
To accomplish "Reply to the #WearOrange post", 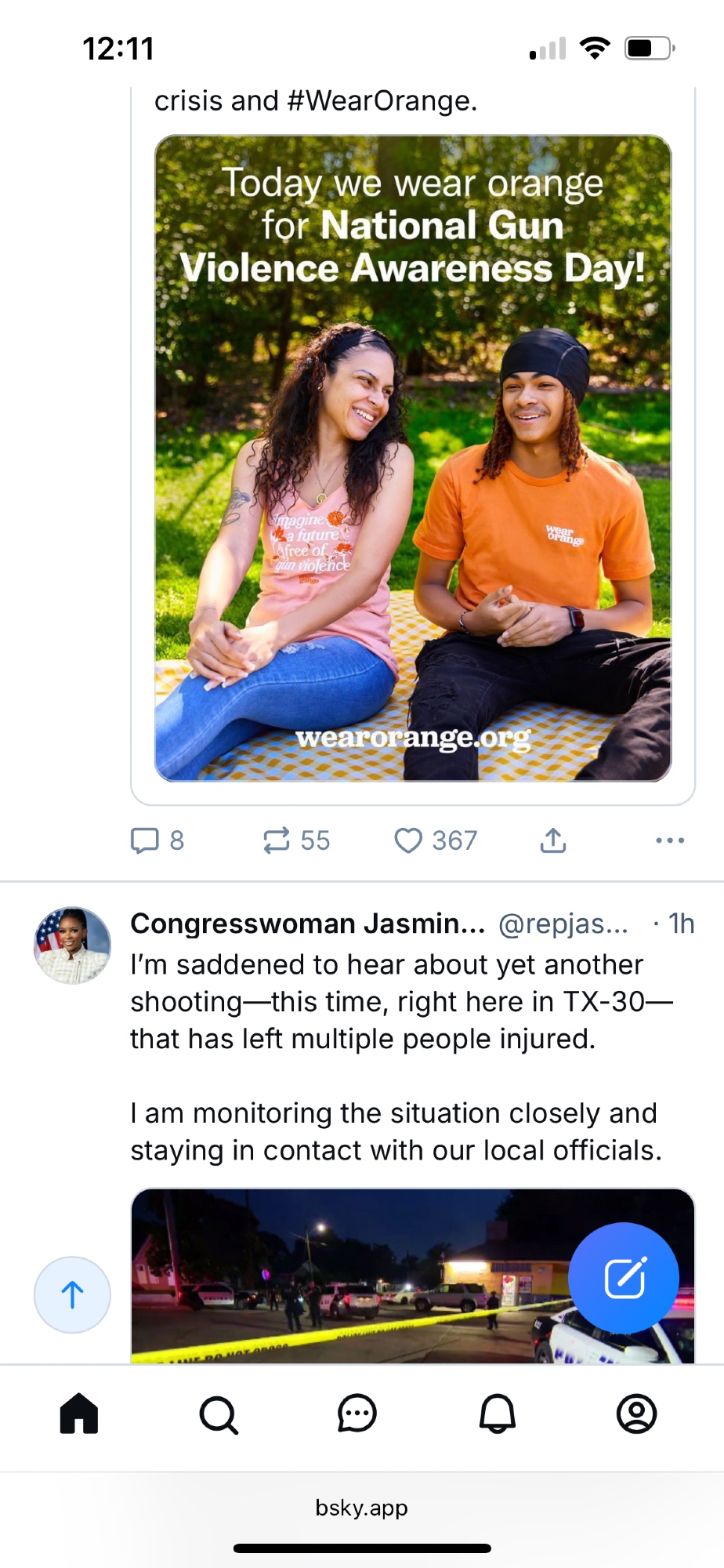I will point(146,840).
